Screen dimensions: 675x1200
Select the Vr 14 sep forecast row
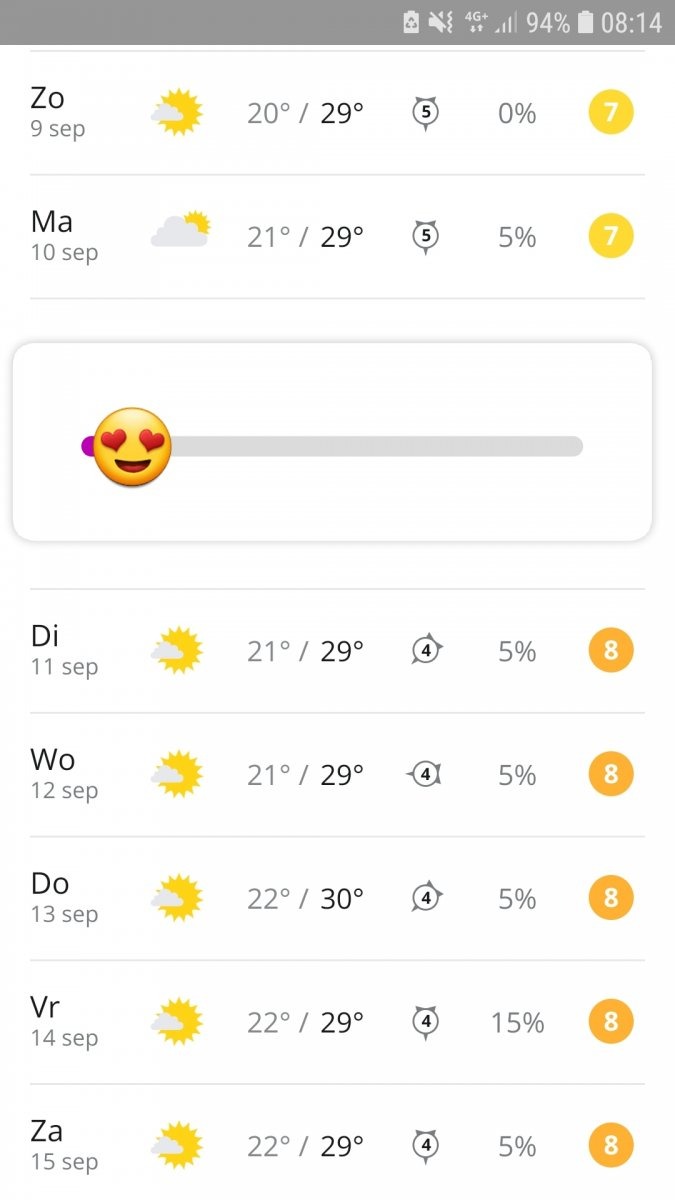coord(337,1022)
